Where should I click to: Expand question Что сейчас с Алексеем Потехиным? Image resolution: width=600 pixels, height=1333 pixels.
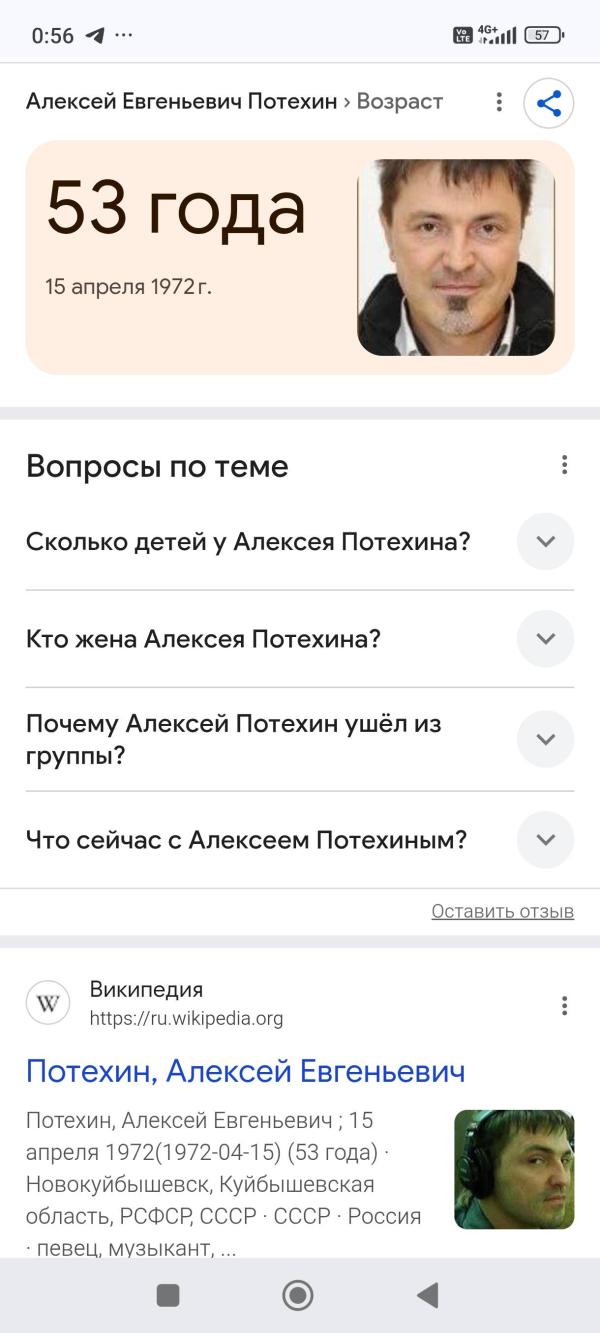coord(545,840)
